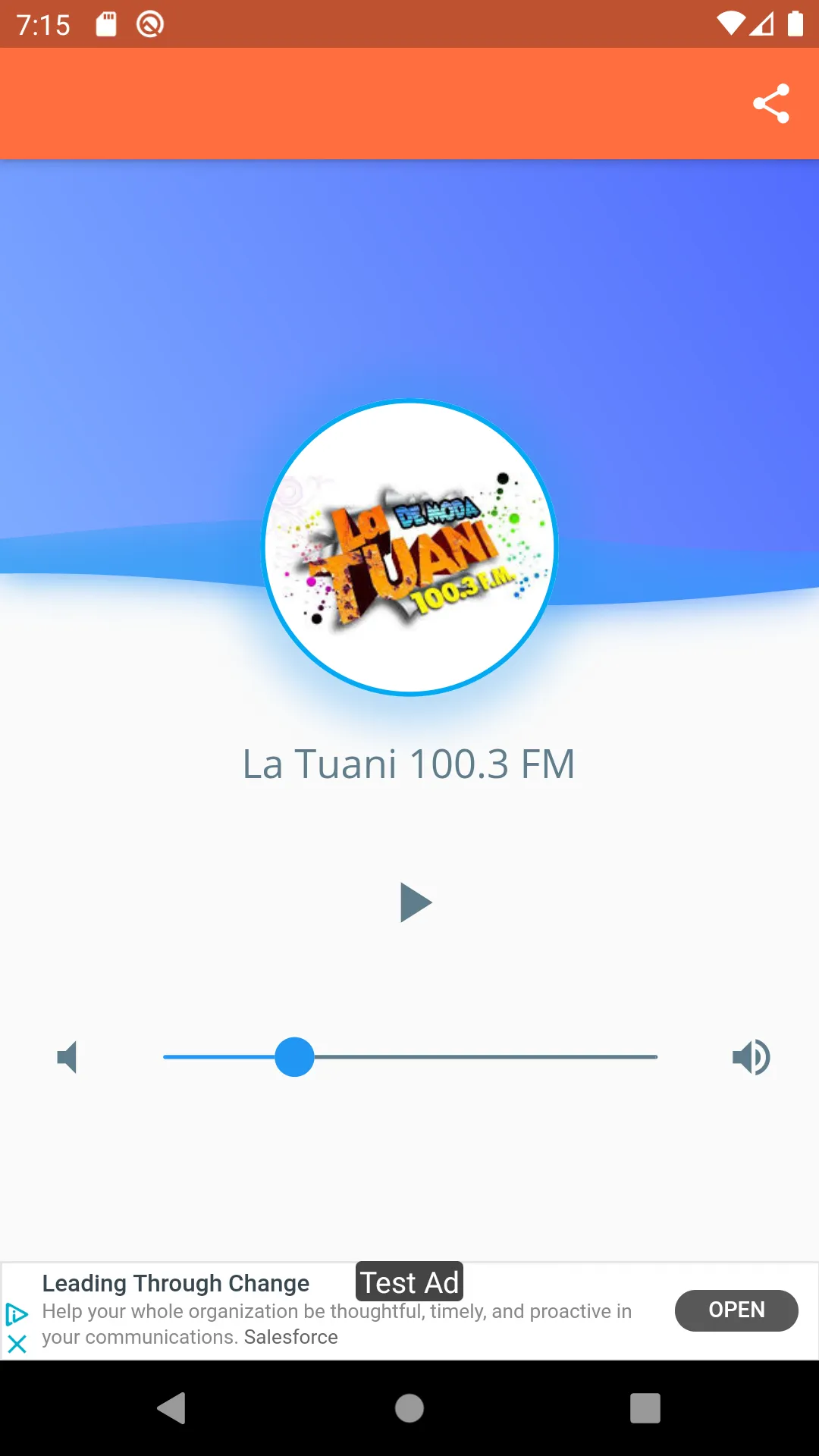This screenshot has width=819, height=1456.
Task: Tap the Wi-Fi status bar icon
Action: pos(730,23)
